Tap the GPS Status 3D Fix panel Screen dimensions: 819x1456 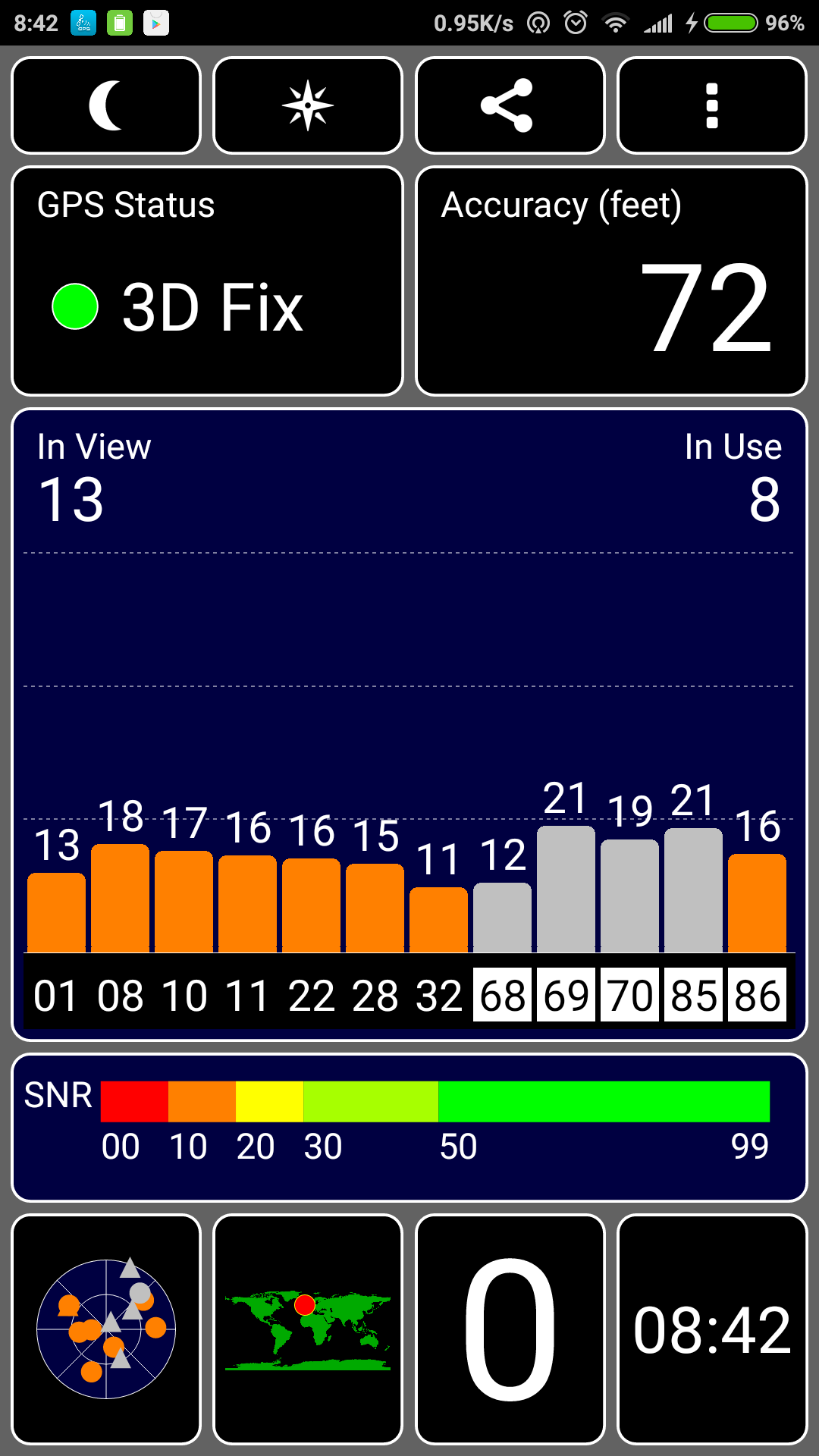point(207,281)
